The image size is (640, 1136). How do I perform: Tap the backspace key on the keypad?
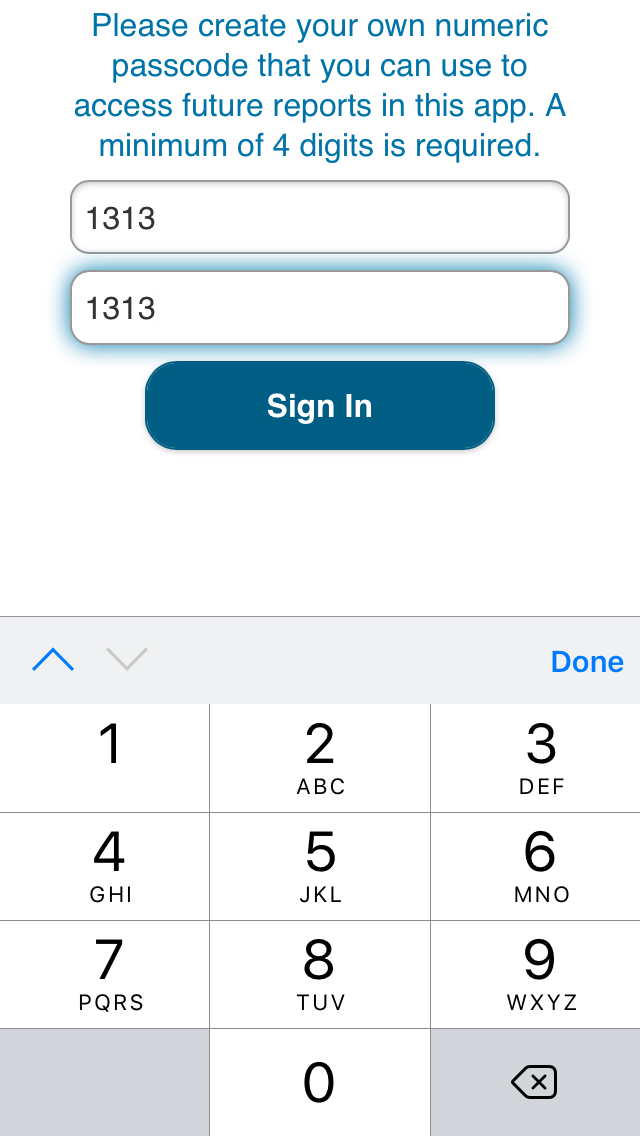tap(535, 1082)
